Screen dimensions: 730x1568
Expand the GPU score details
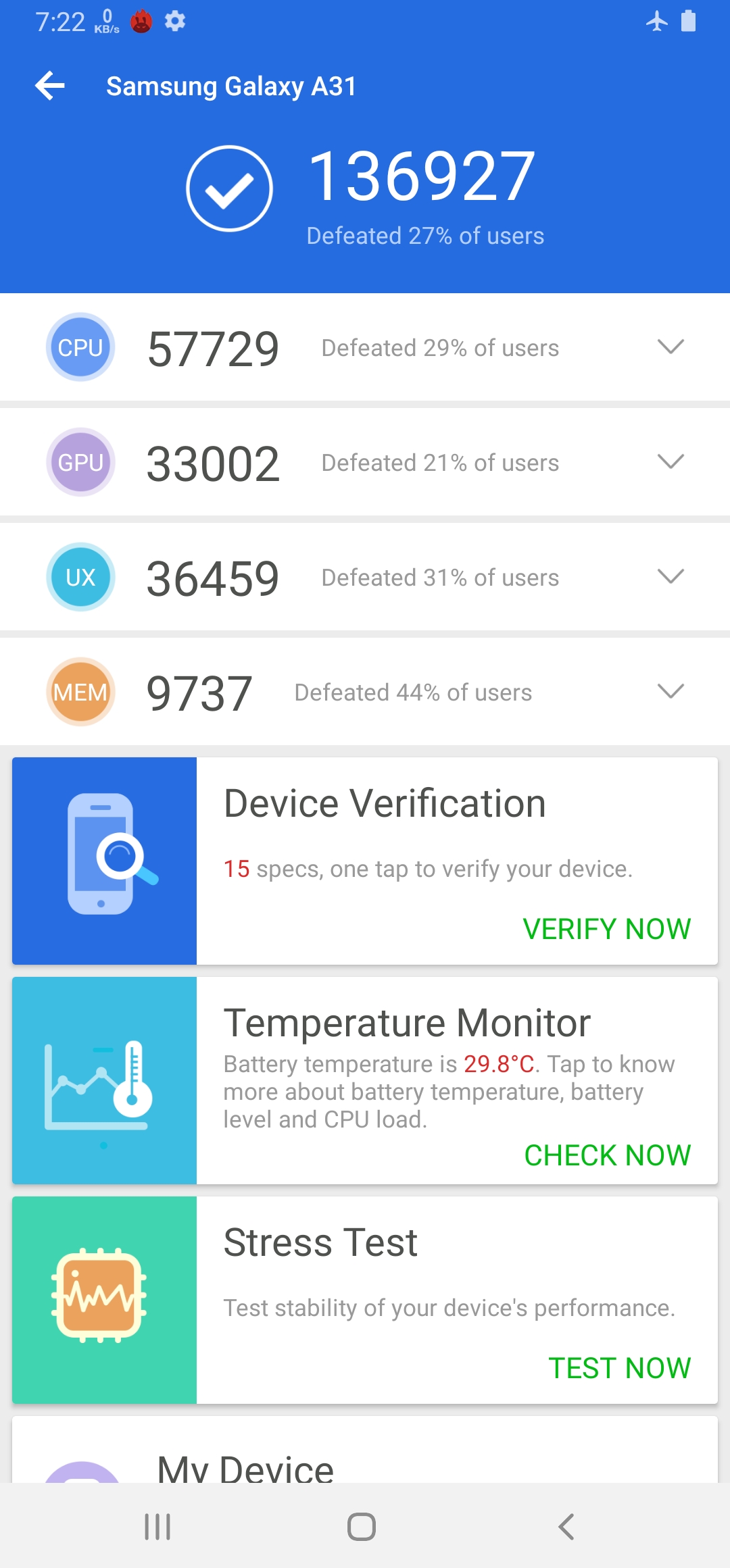(x=671, y=462)
